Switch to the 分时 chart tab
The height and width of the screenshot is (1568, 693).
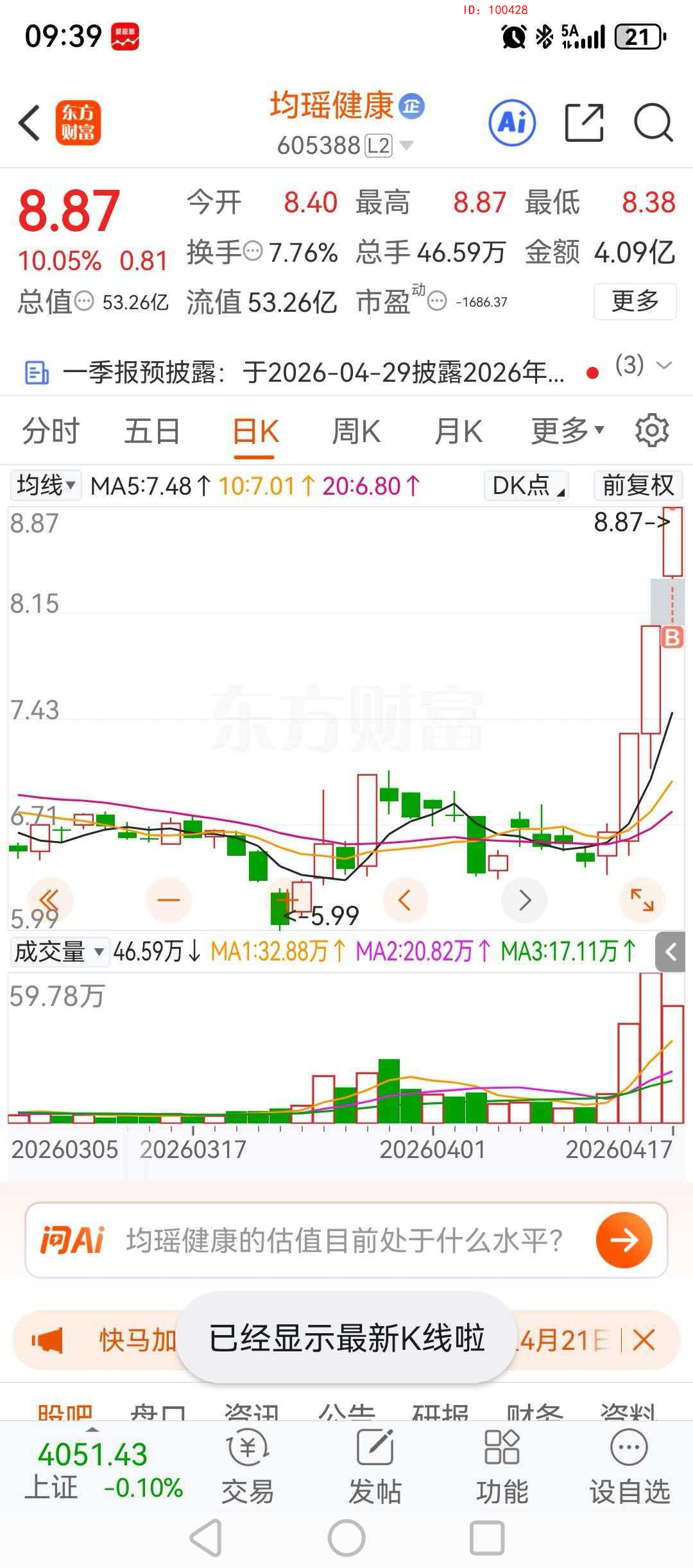[51, 430]
